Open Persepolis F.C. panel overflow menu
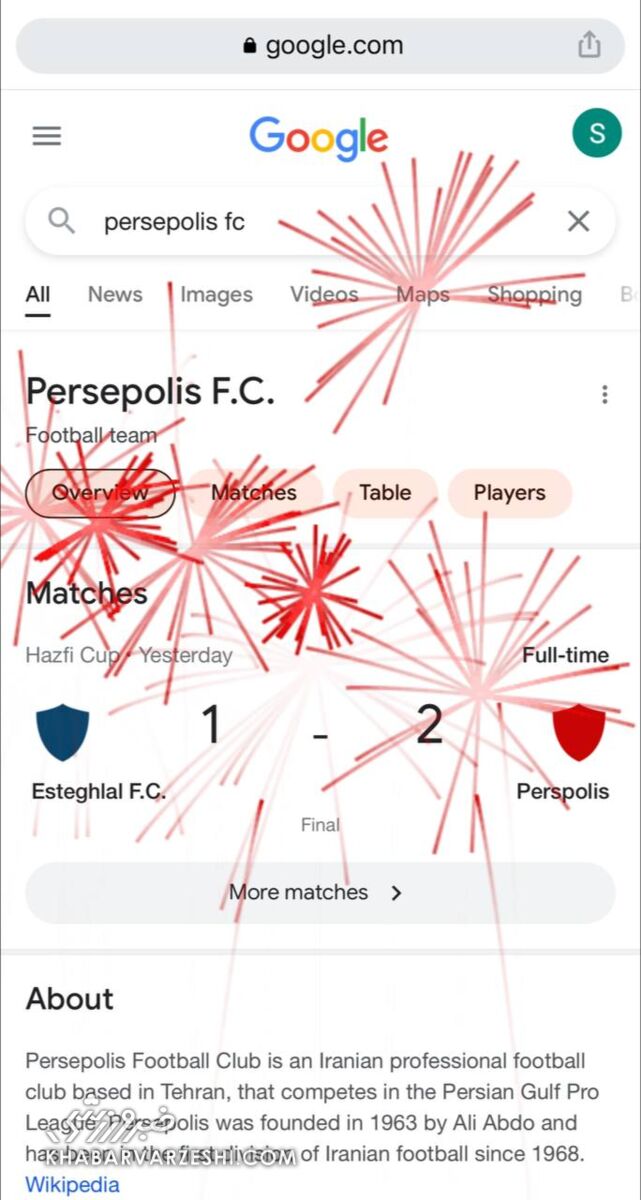The height and width of the screenshot is (1200, 641). point(604,394)
